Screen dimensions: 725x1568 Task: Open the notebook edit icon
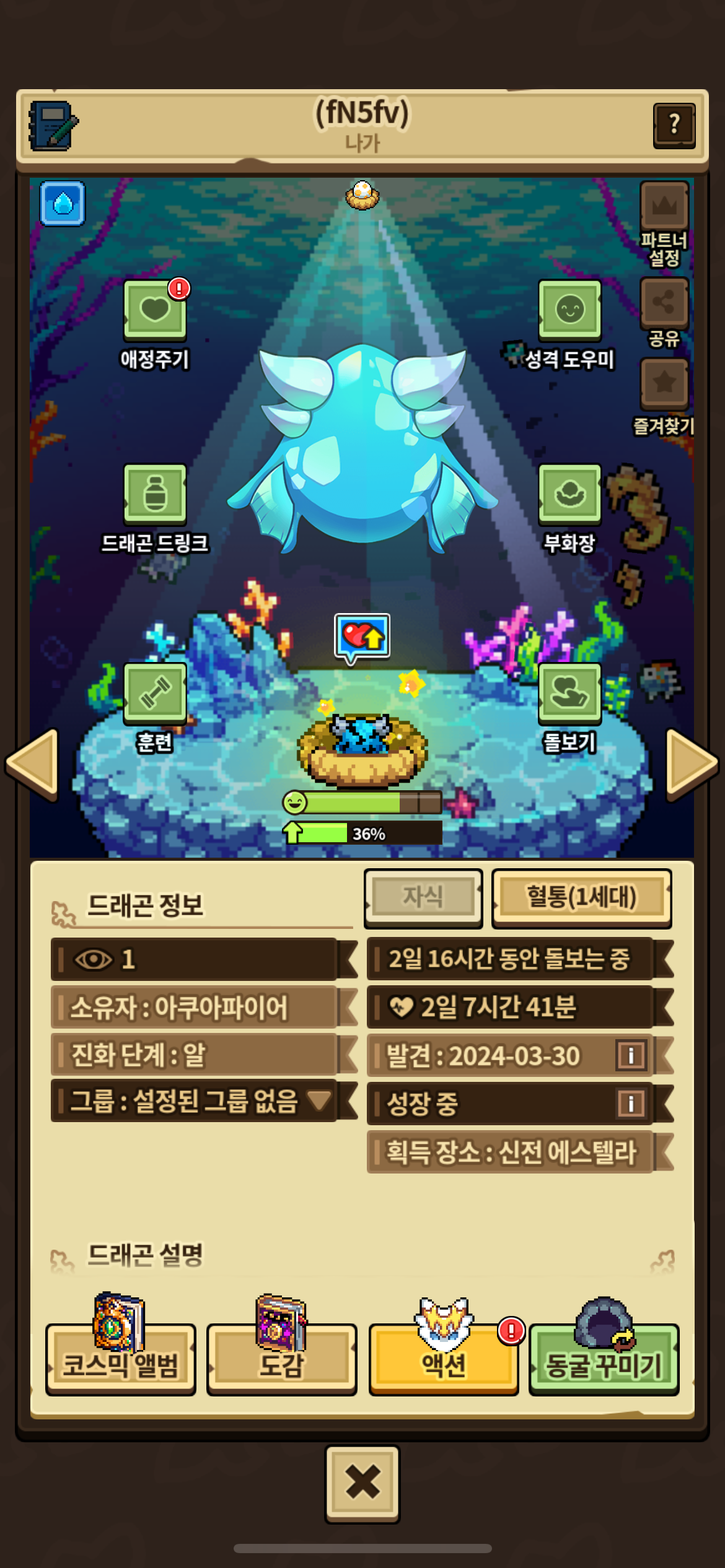[53, 126]
